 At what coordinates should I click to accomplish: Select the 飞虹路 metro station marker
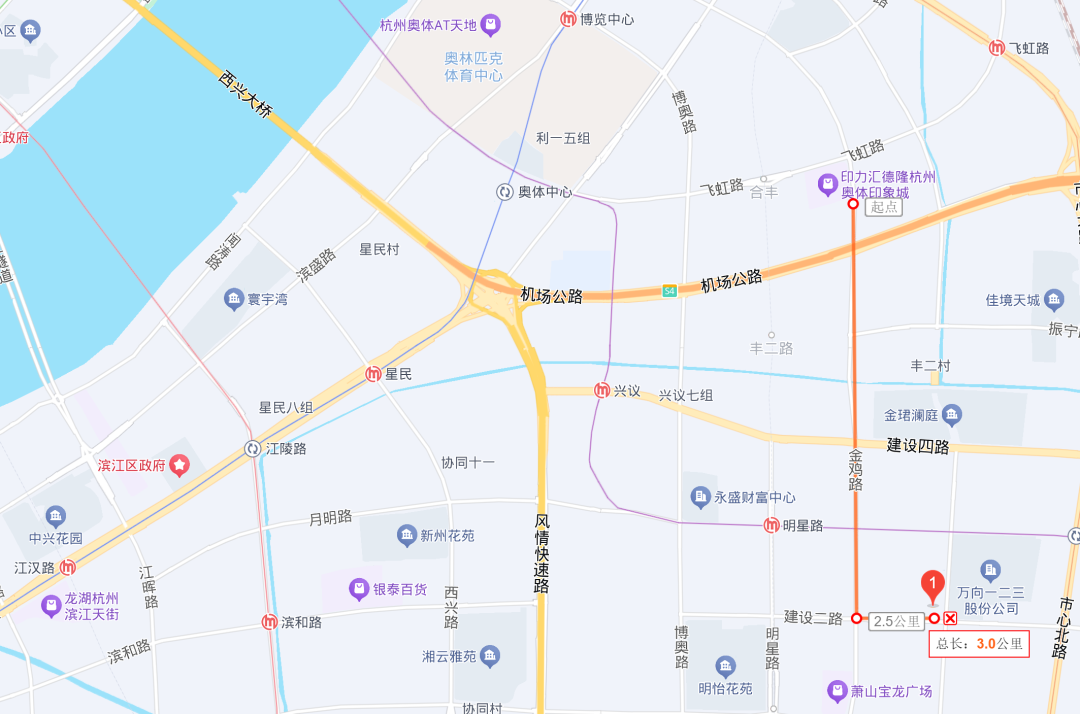point(996,48)
